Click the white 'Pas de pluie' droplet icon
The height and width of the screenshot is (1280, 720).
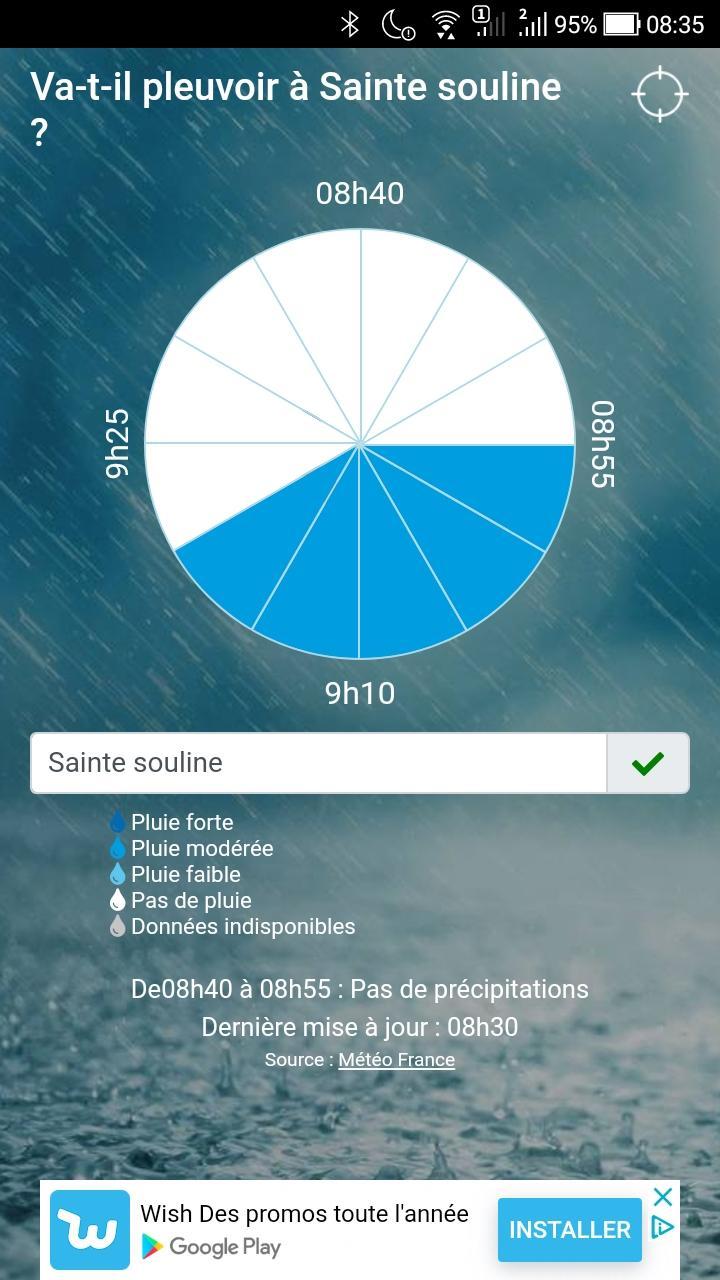click(117, 899)
